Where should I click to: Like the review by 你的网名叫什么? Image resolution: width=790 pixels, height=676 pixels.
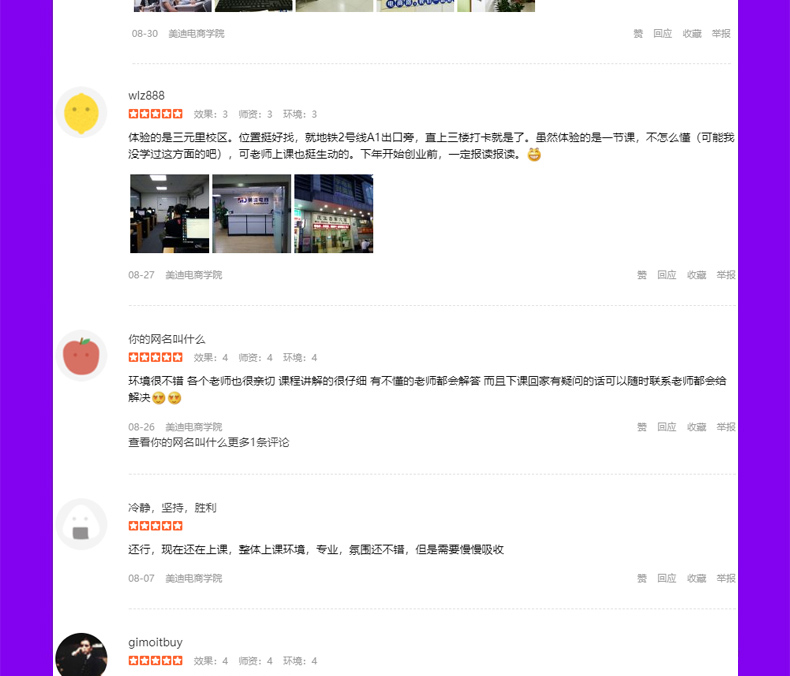642,427
